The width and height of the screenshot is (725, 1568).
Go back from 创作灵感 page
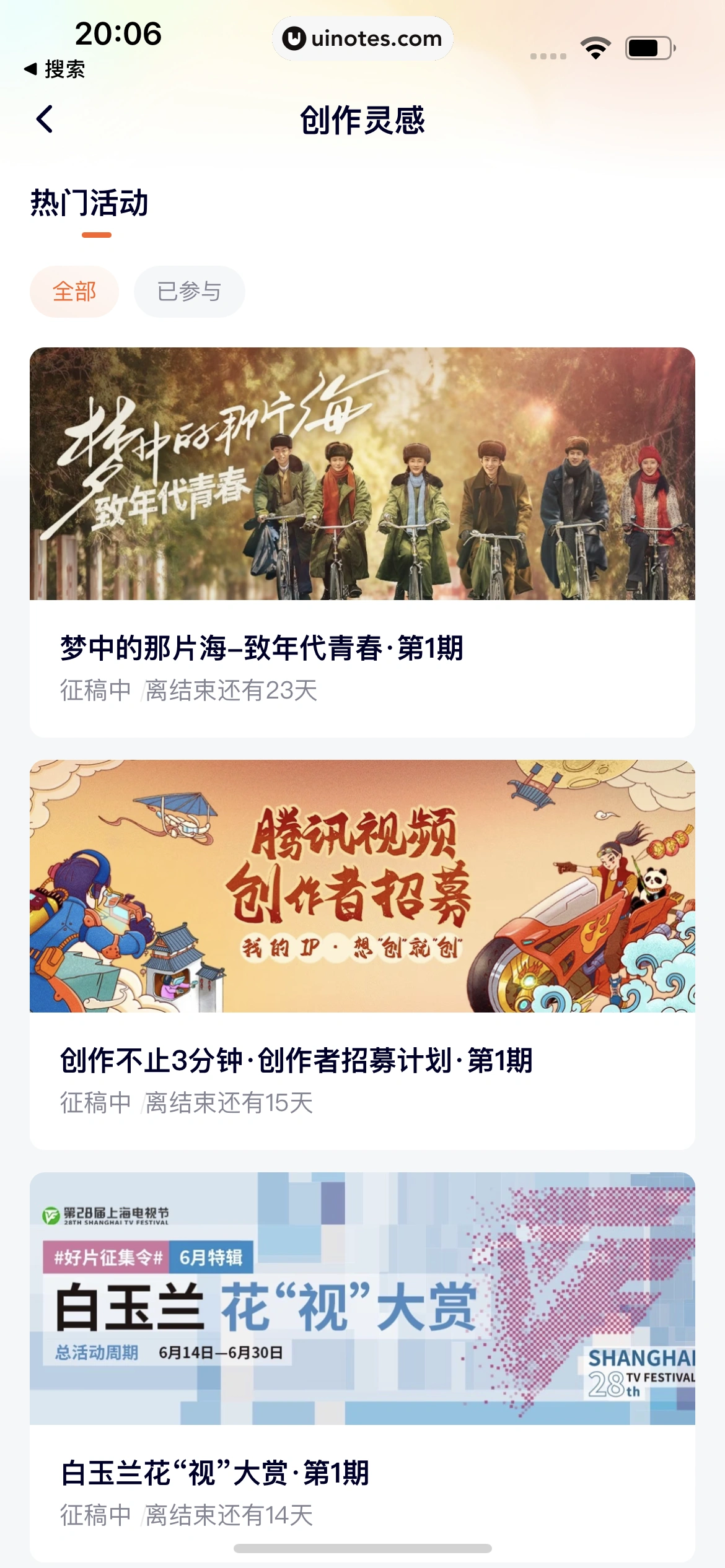tap(45, 119)
